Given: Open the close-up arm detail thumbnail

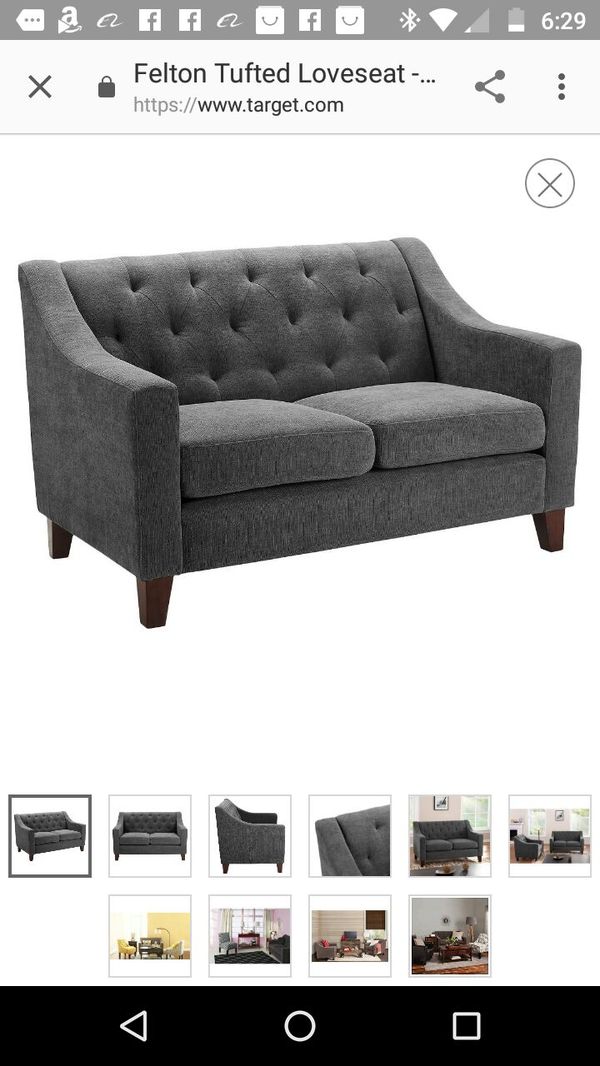Looking at the screenshot, I should pyautogui.click(x=350, y=836).
